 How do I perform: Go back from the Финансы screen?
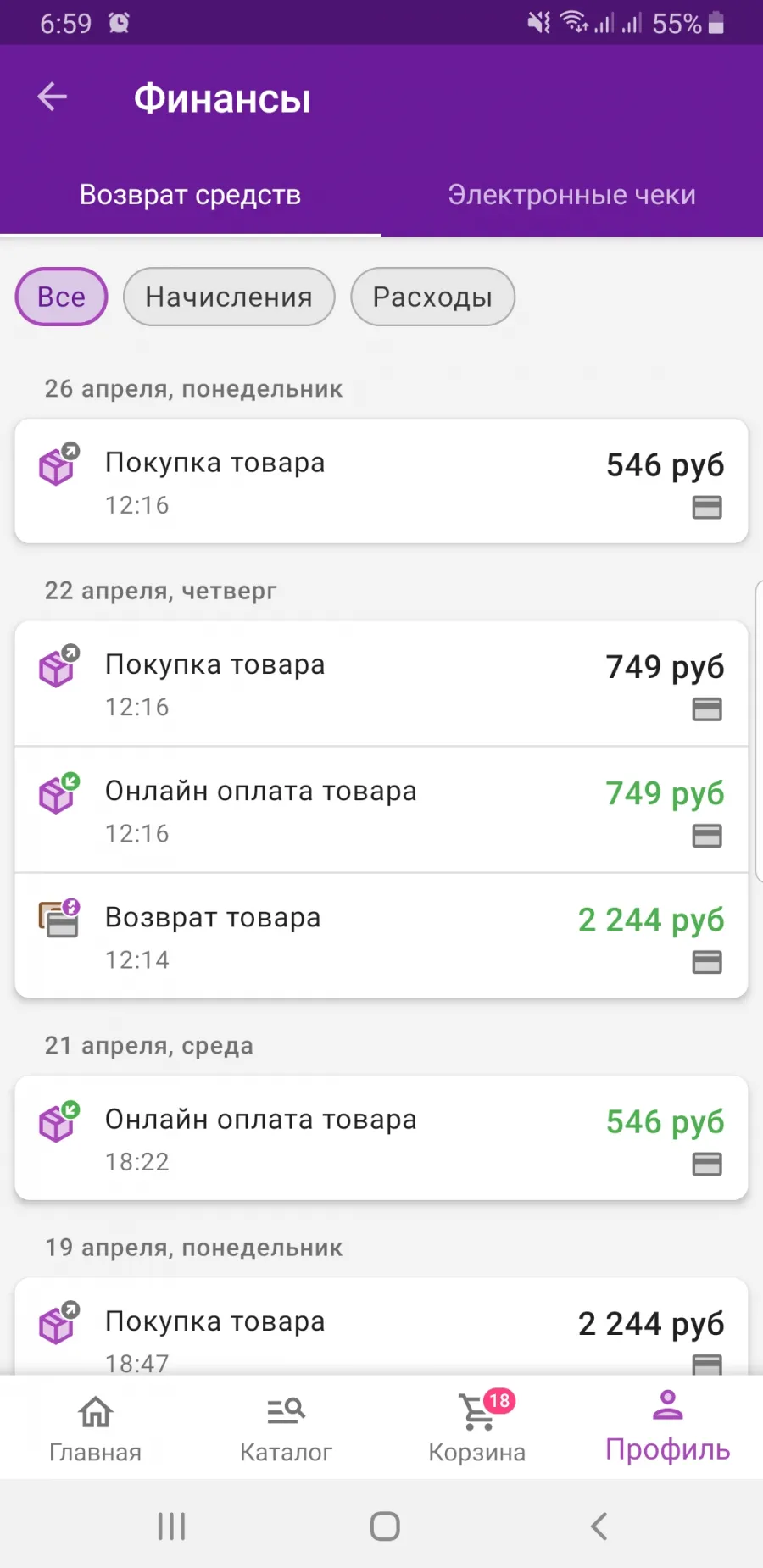point(53,97)
